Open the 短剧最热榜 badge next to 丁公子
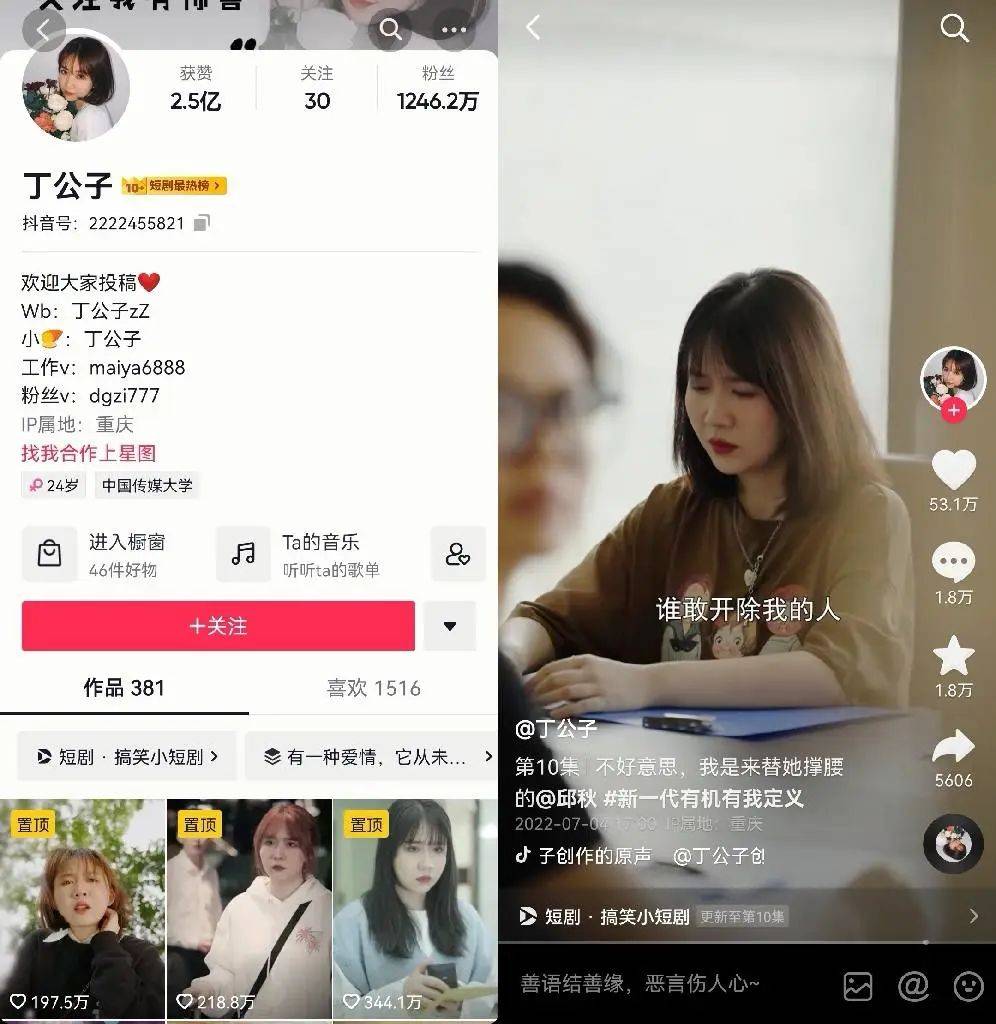This screenshot has width=996, height=1024. pyautogui.click(x=175, y=186)
